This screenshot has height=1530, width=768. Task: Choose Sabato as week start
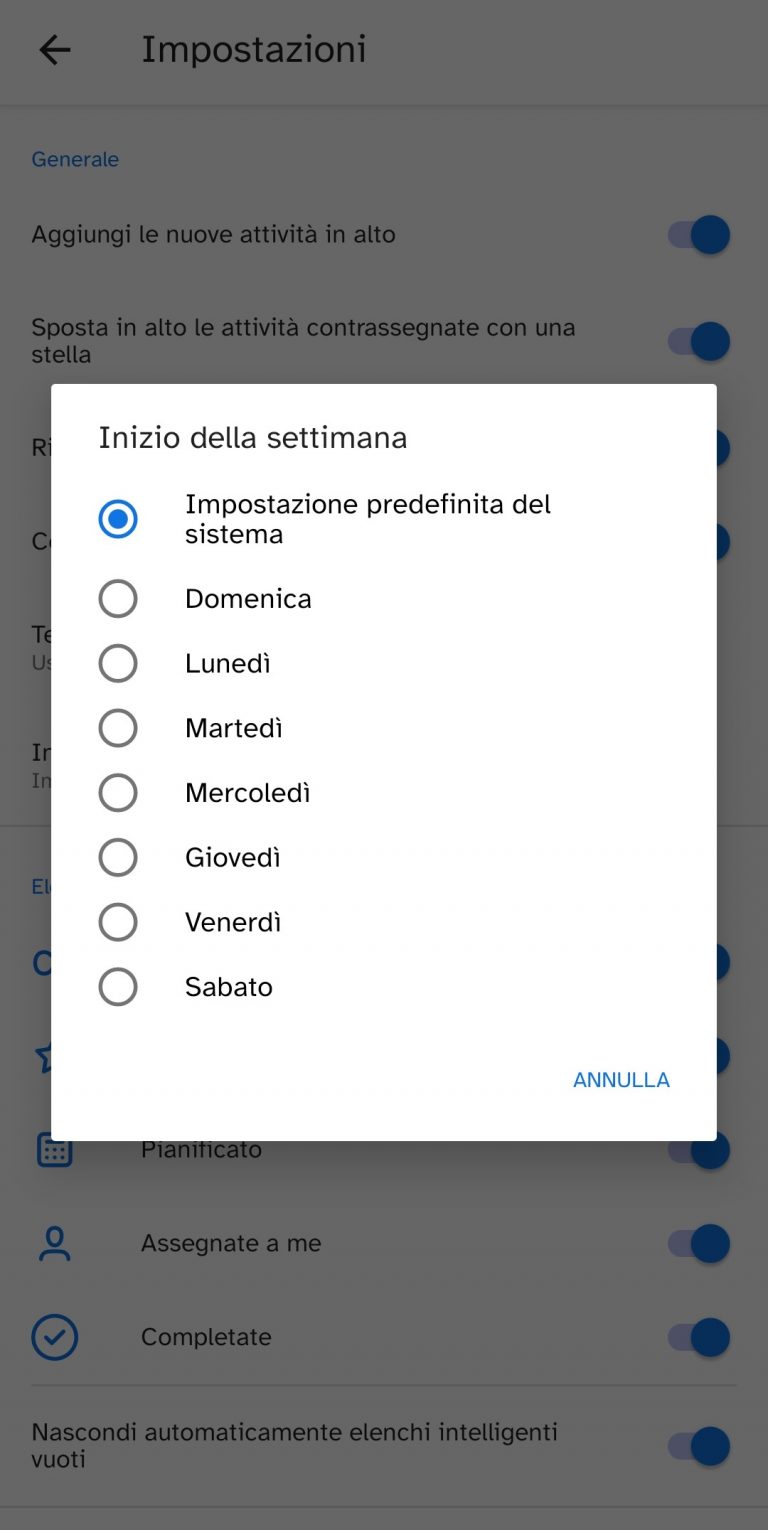[x=118, y=986]
